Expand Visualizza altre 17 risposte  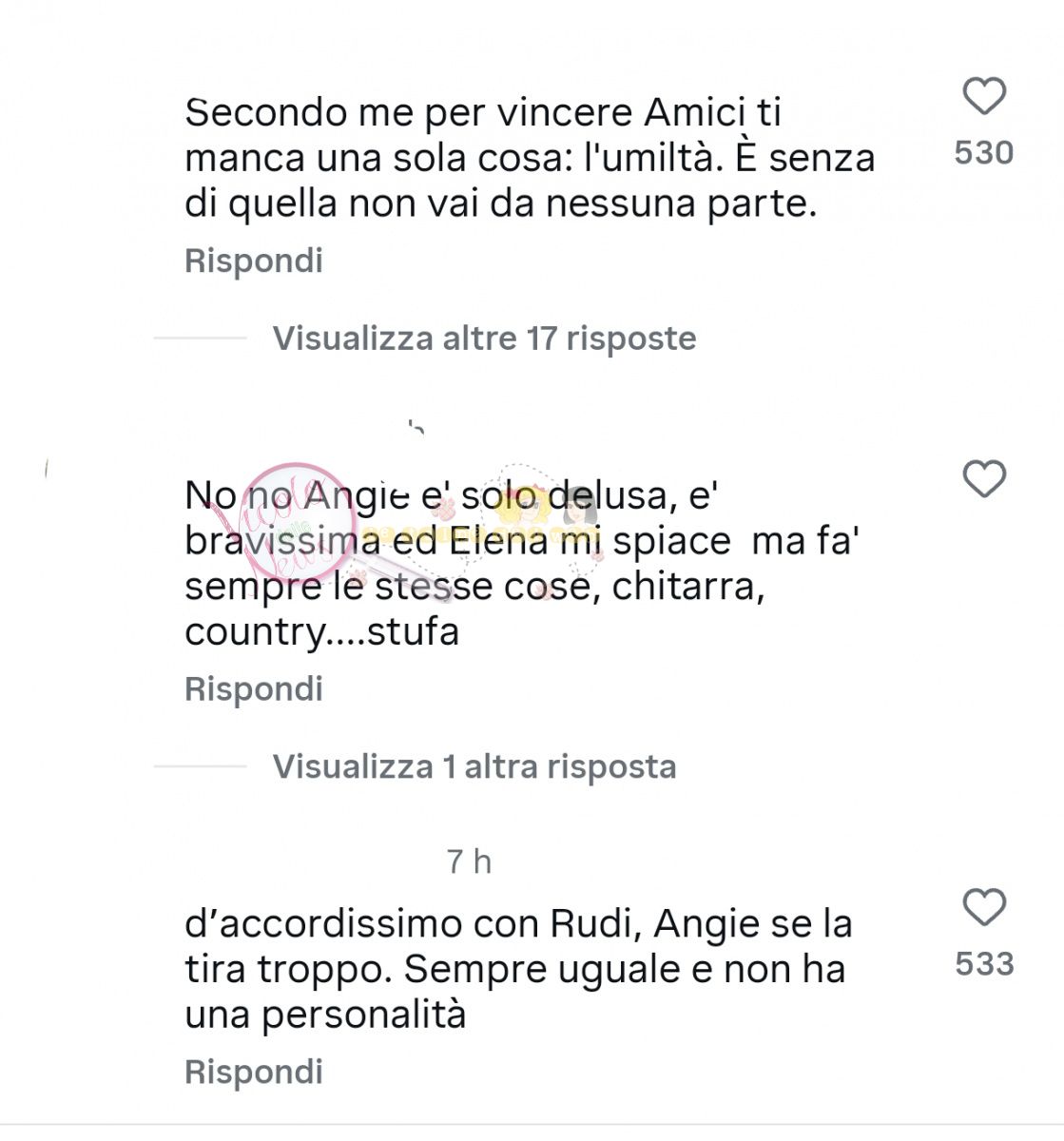(484, 338)
